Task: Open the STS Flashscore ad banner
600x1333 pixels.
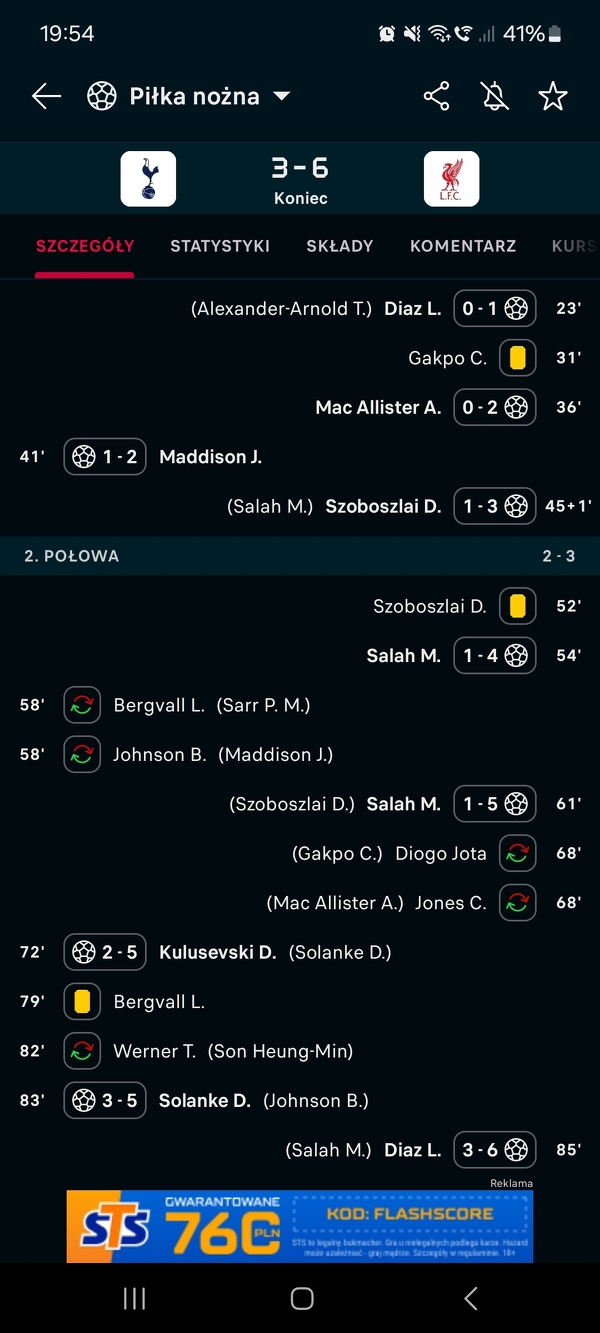Action: coord(299,1226)
